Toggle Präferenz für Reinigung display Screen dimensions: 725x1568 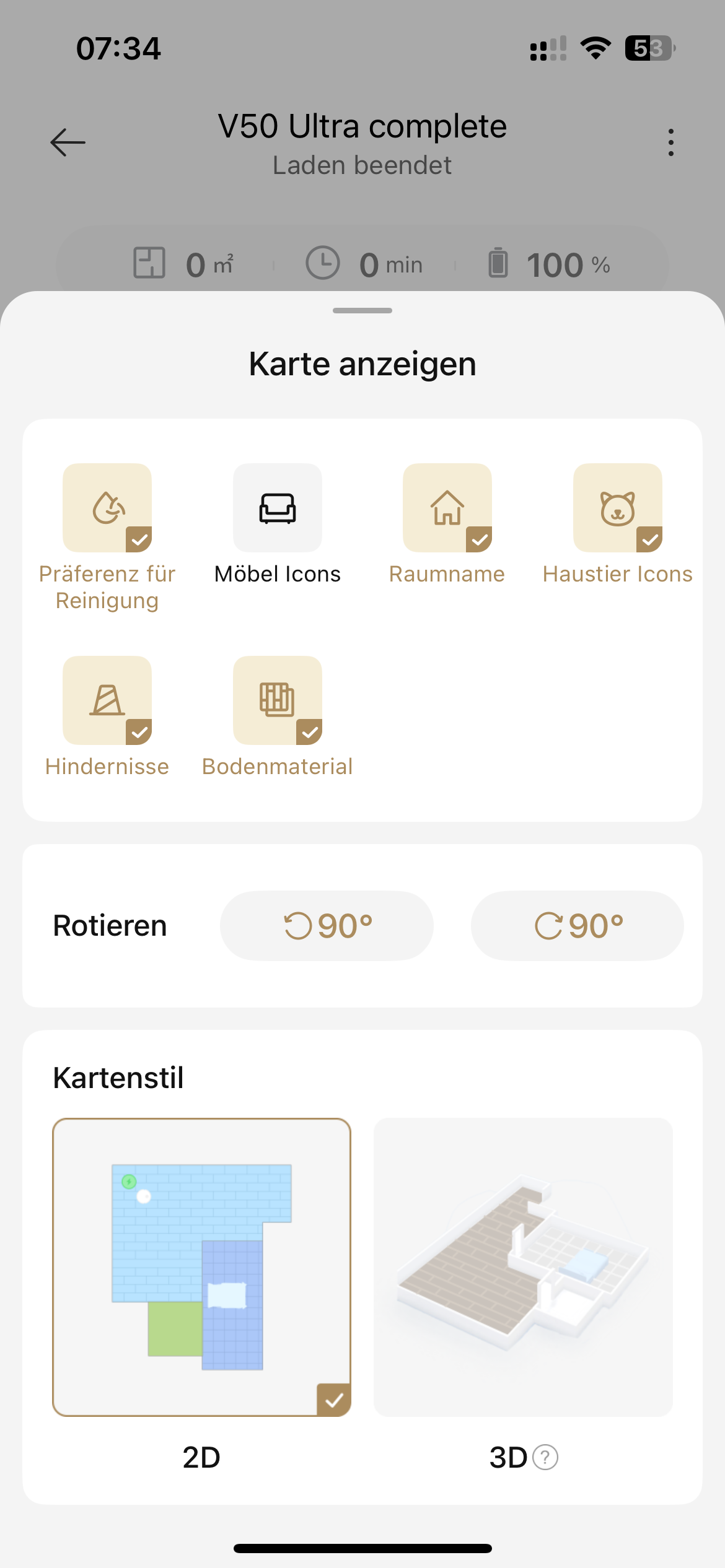(107, 508)
